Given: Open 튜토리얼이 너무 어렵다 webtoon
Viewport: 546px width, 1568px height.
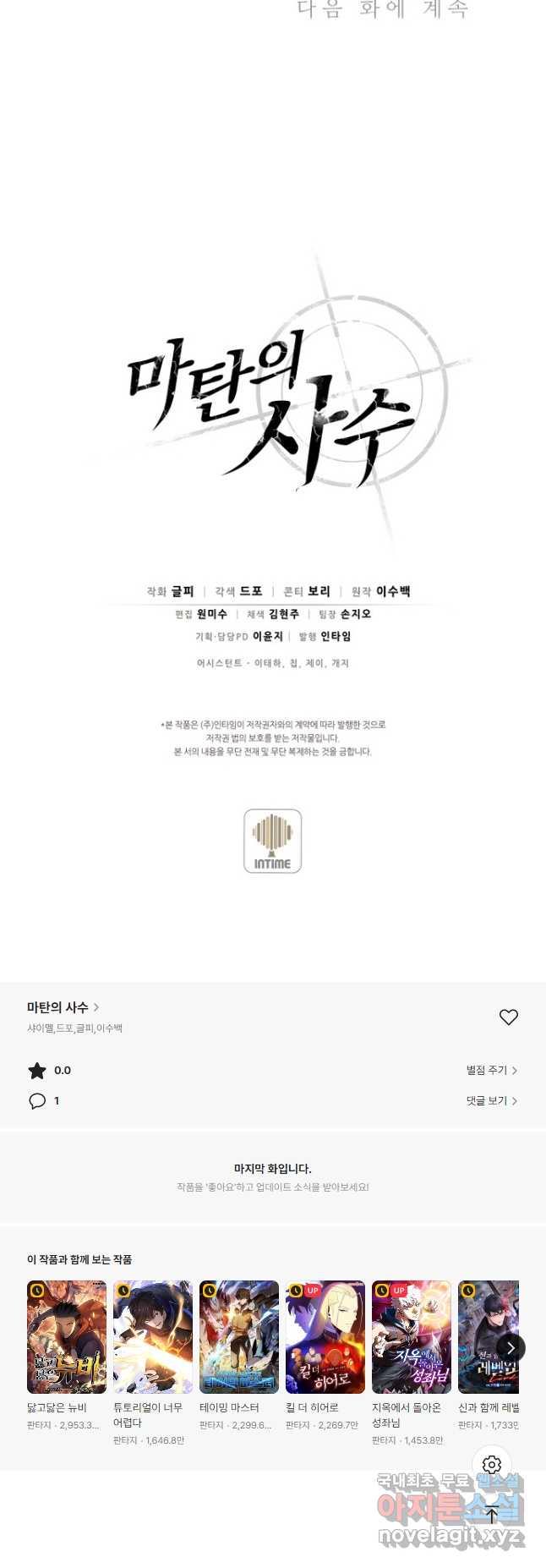Looking at the screenshot, I should [153, 1337].
